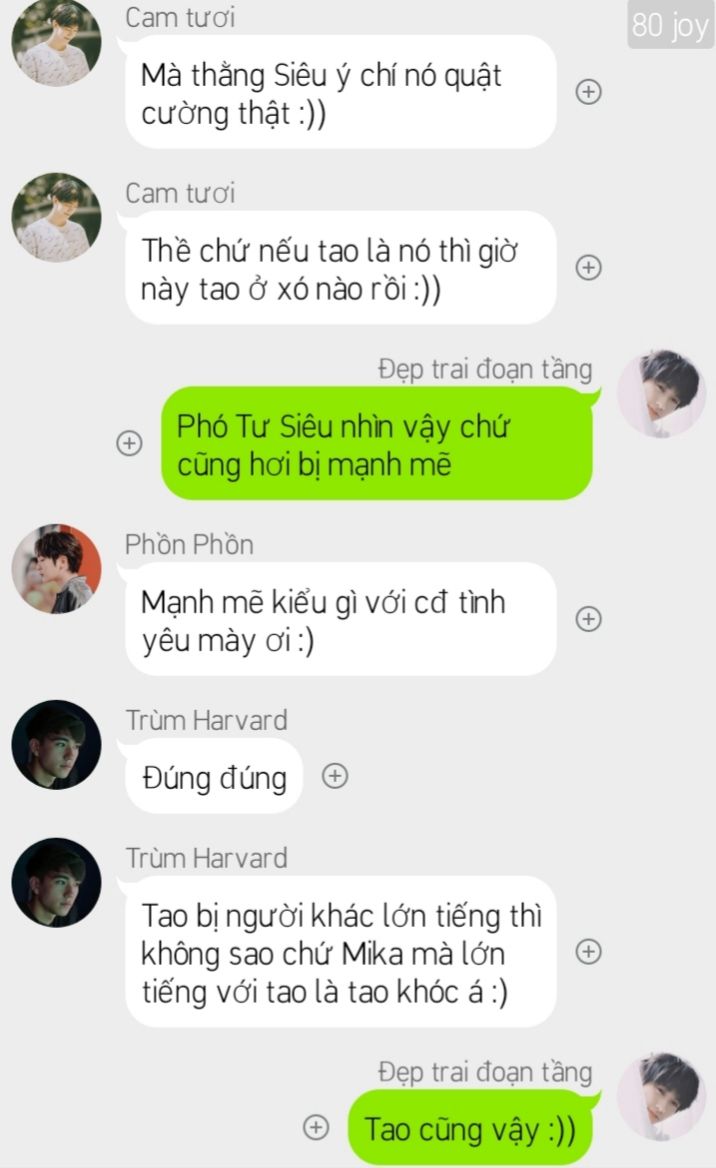716x1168 pixels.
Task: Open Trùm Harvard's avatar beside "Đúng đúng"
Action: click(56, 745)
